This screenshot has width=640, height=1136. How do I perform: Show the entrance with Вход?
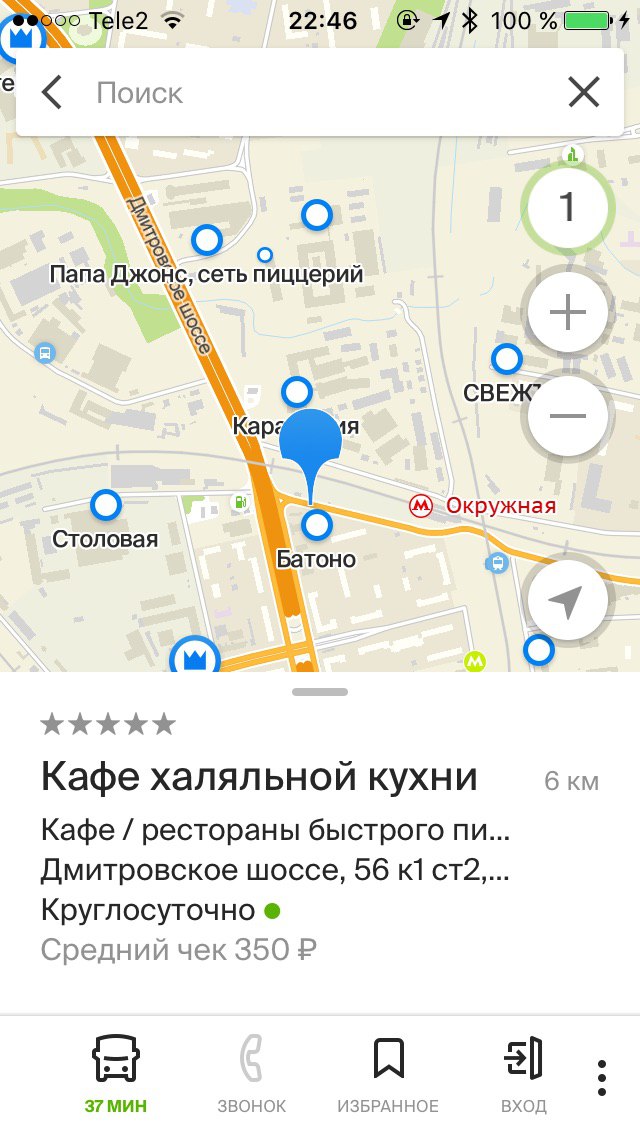click(523, 1073)
